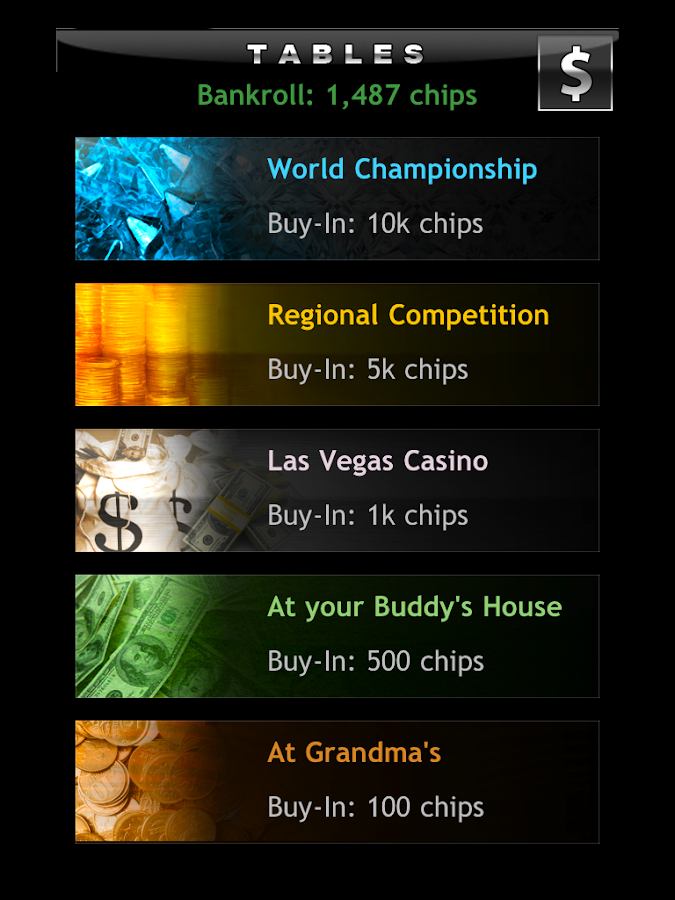Choose the At Grandma's table
The height and width of the screenshot is (900, 675).
[x=337, y=782]
